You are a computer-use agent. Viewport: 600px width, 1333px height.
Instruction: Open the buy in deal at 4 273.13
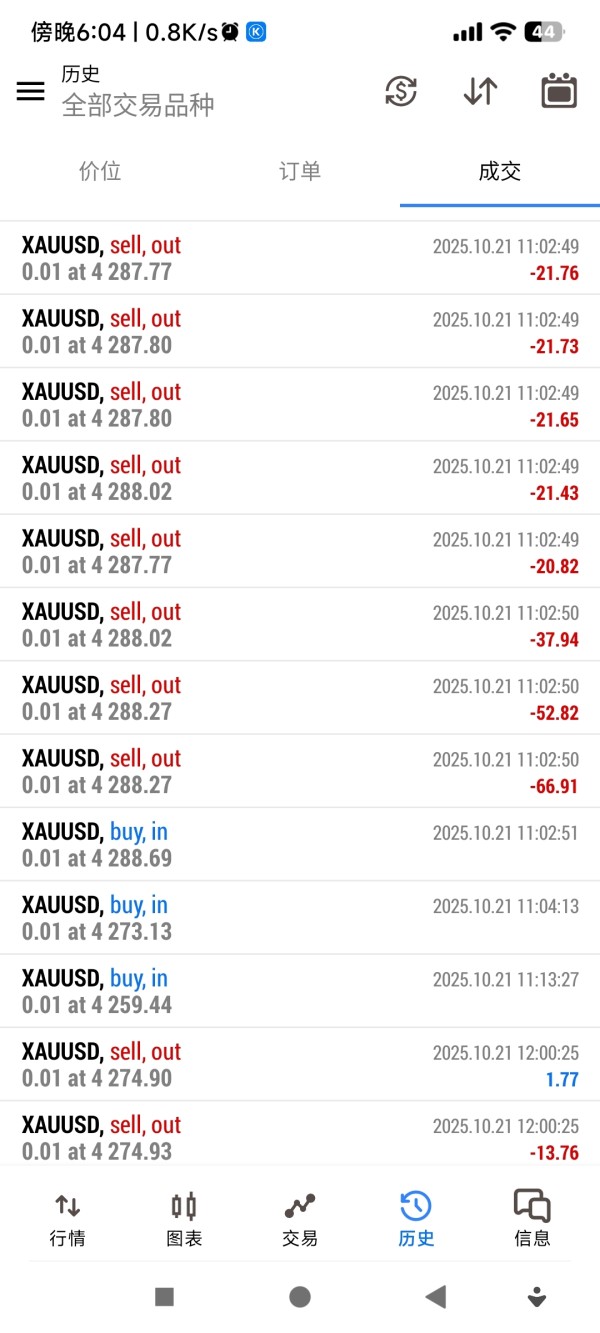click(300, 918)
